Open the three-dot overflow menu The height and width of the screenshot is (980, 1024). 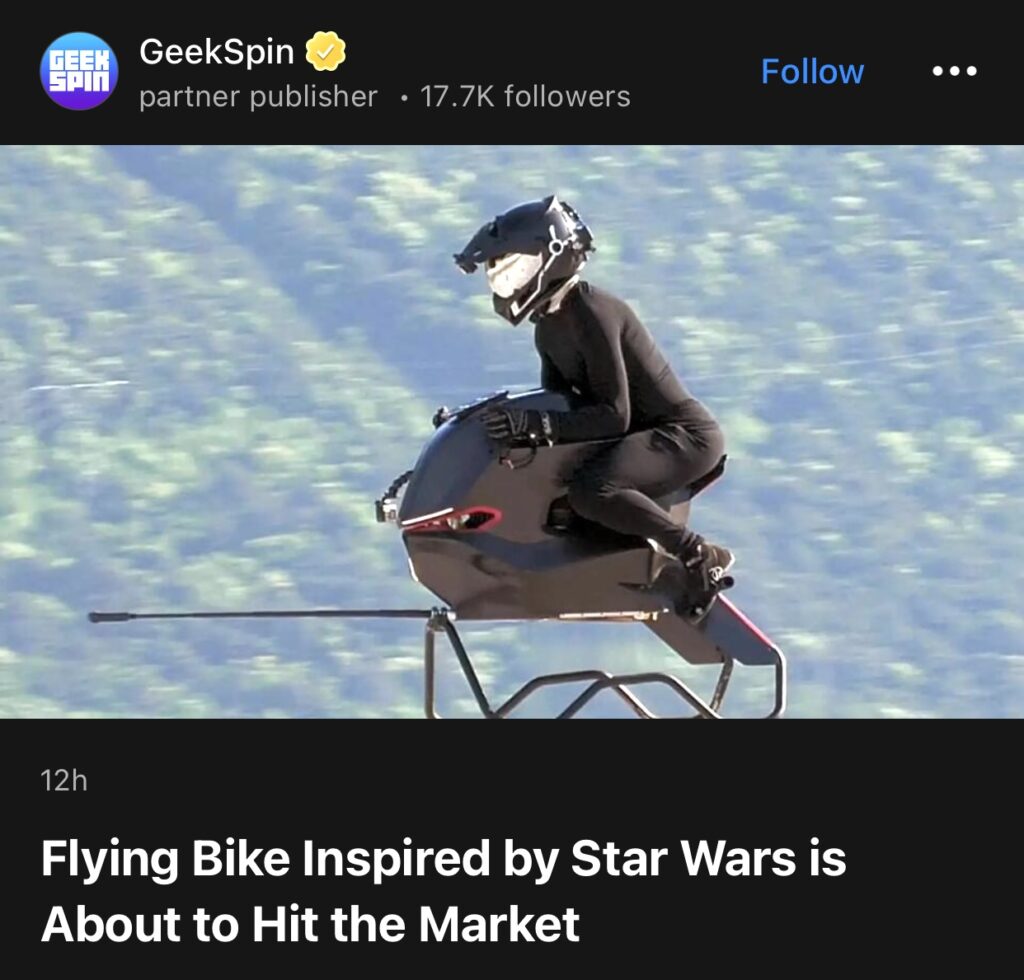click(953, 72)
